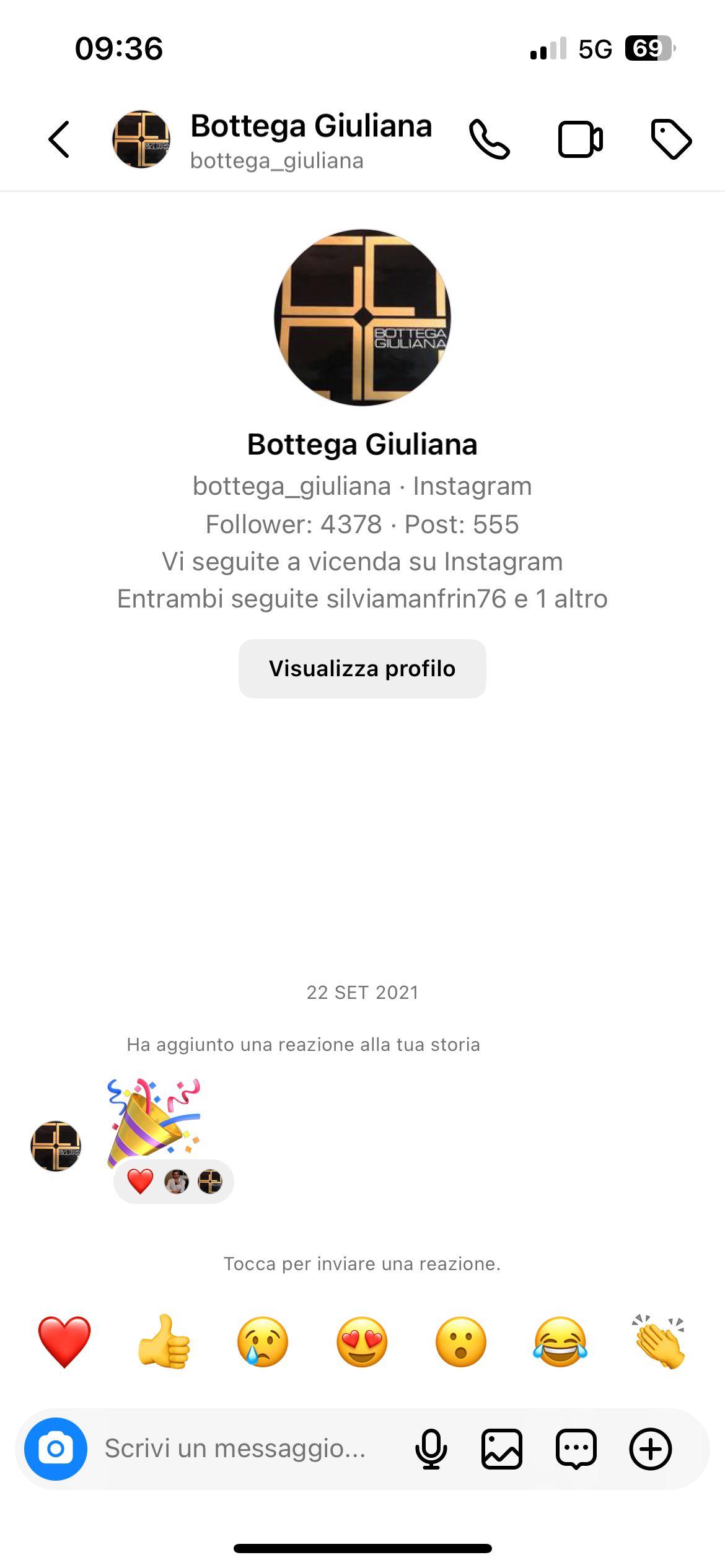Open the silviamanfrin76 mutual follow info line
Screen dimensions: 725x1568
pos(362,598)
